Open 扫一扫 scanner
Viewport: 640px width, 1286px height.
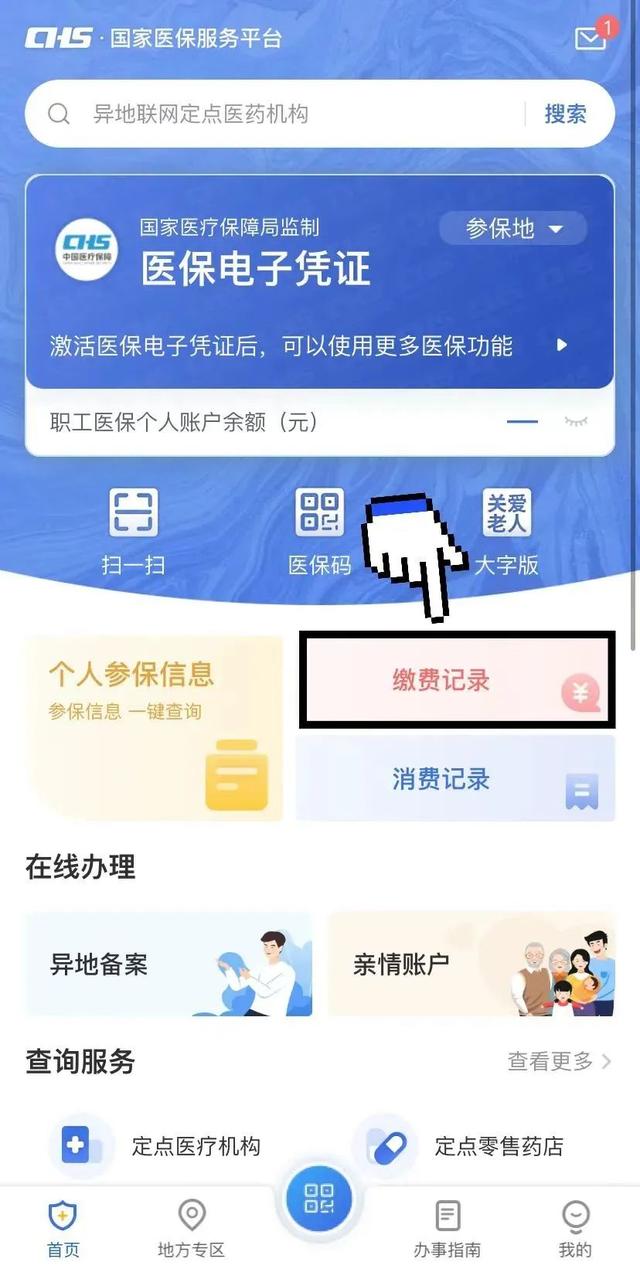tap(133, 530)
